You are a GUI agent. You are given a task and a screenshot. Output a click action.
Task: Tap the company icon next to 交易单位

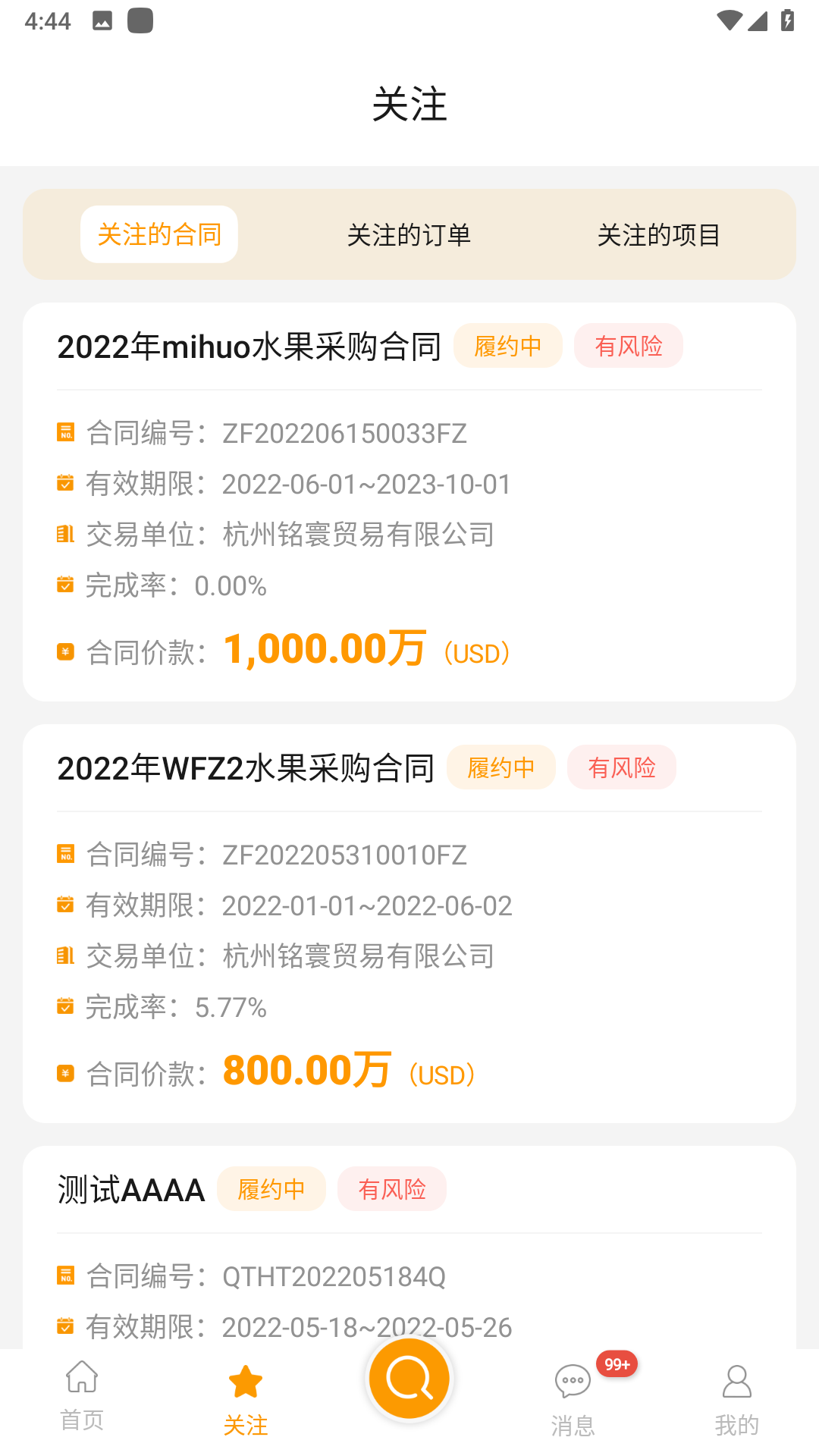65,534
